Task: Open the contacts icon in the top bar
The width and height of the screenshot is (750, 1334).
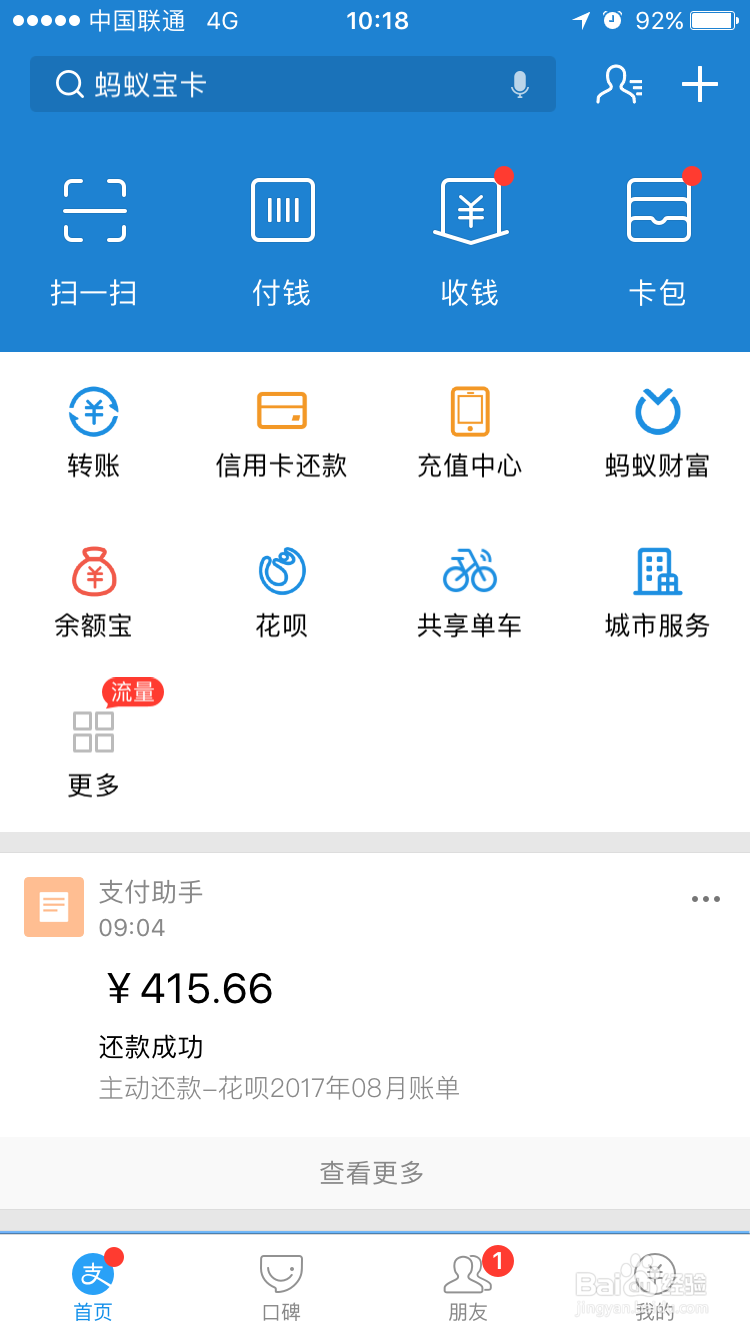Action: point(619,85)
